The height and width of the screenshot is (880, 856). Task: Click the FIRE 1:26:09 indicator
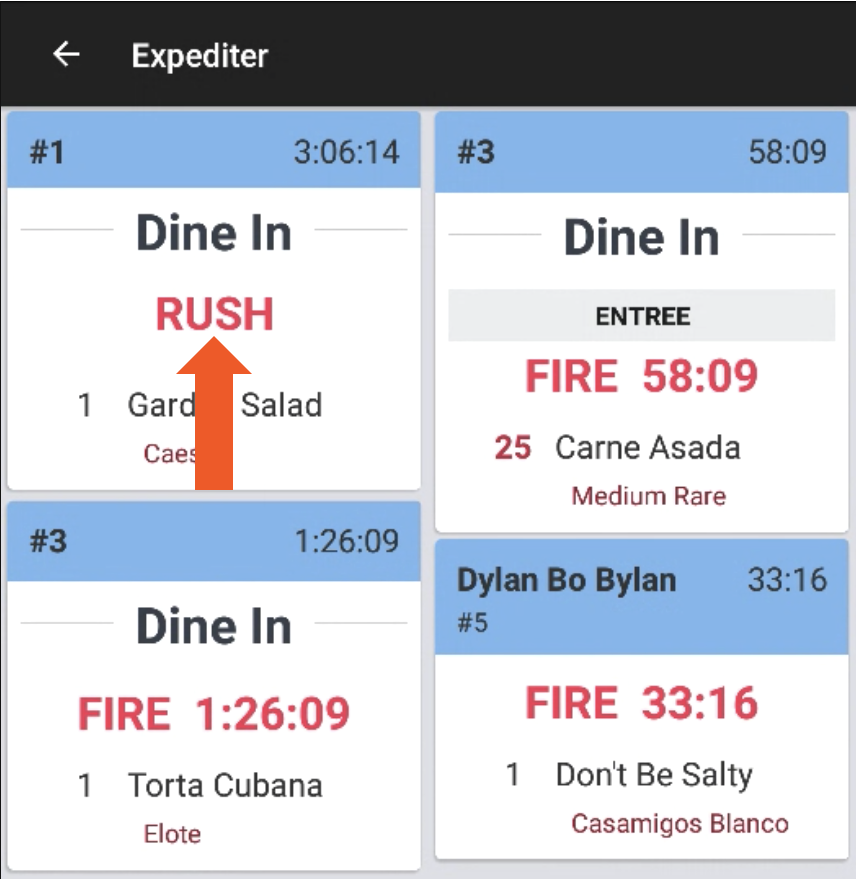pos(214,713)
